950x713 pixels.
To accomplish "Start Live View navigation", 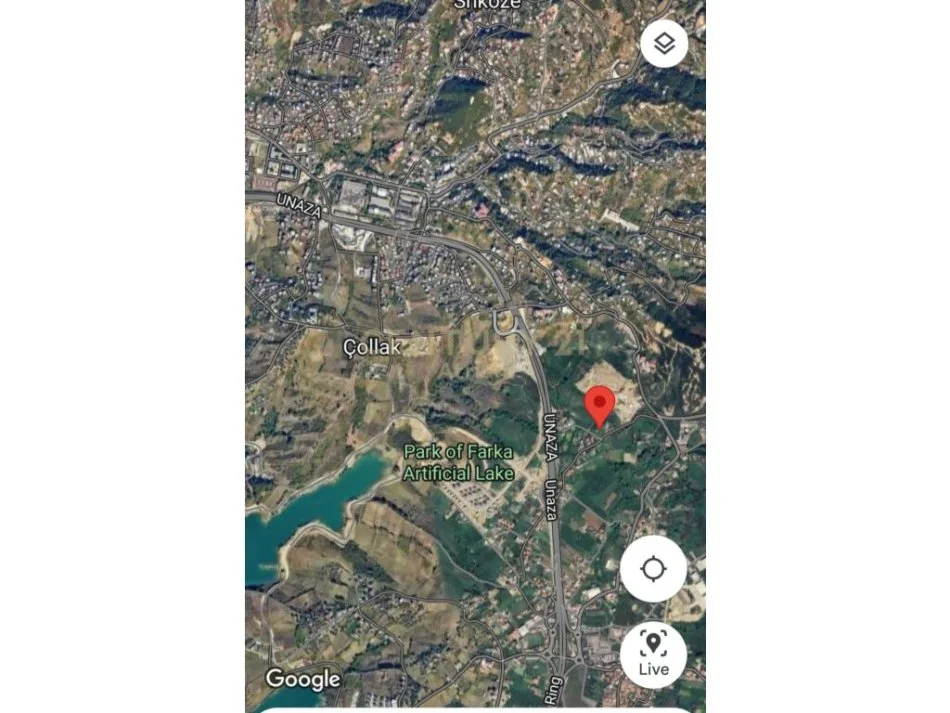I will click(x=653, y=654).
